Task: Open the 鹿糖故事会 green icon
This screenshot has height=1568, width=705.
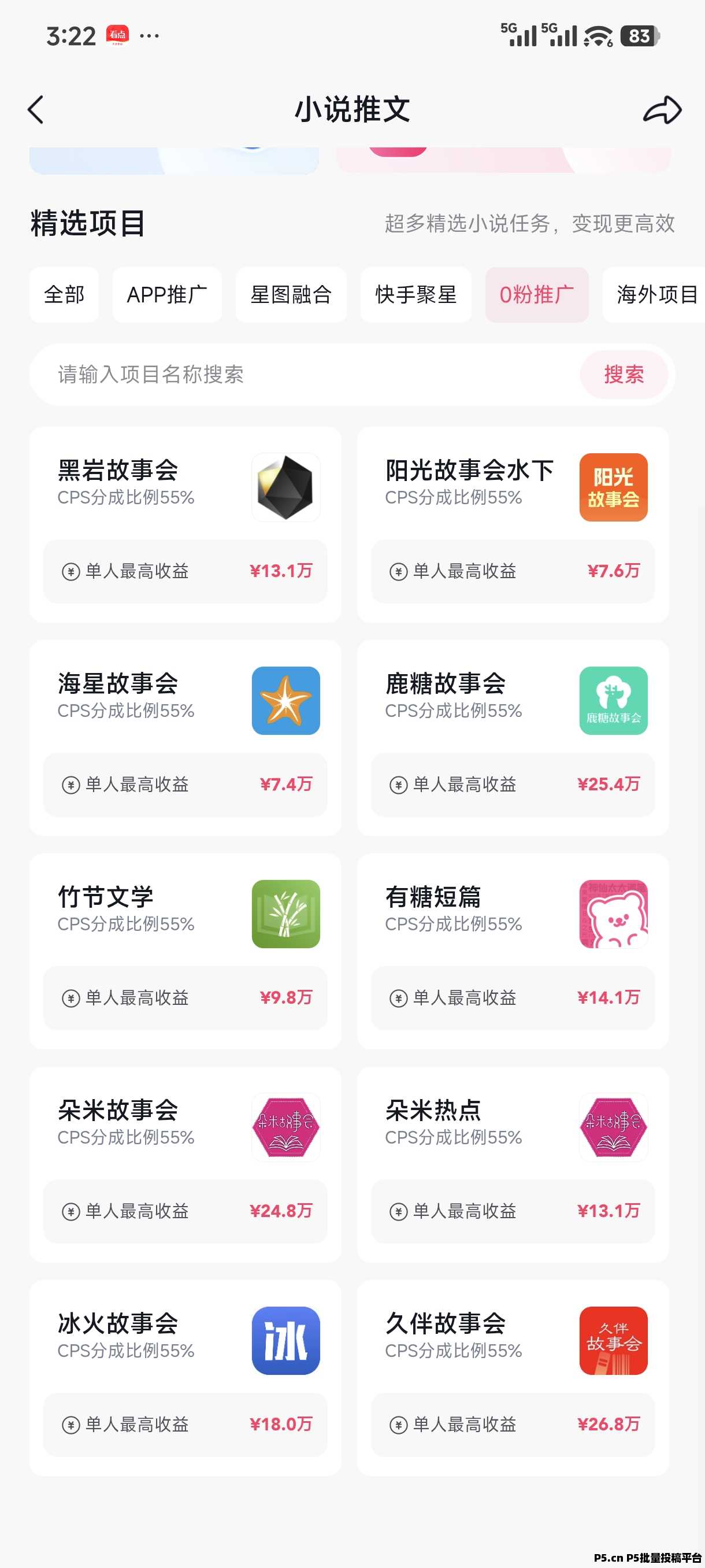Action: pyautogui.click(x=613, y=701)
